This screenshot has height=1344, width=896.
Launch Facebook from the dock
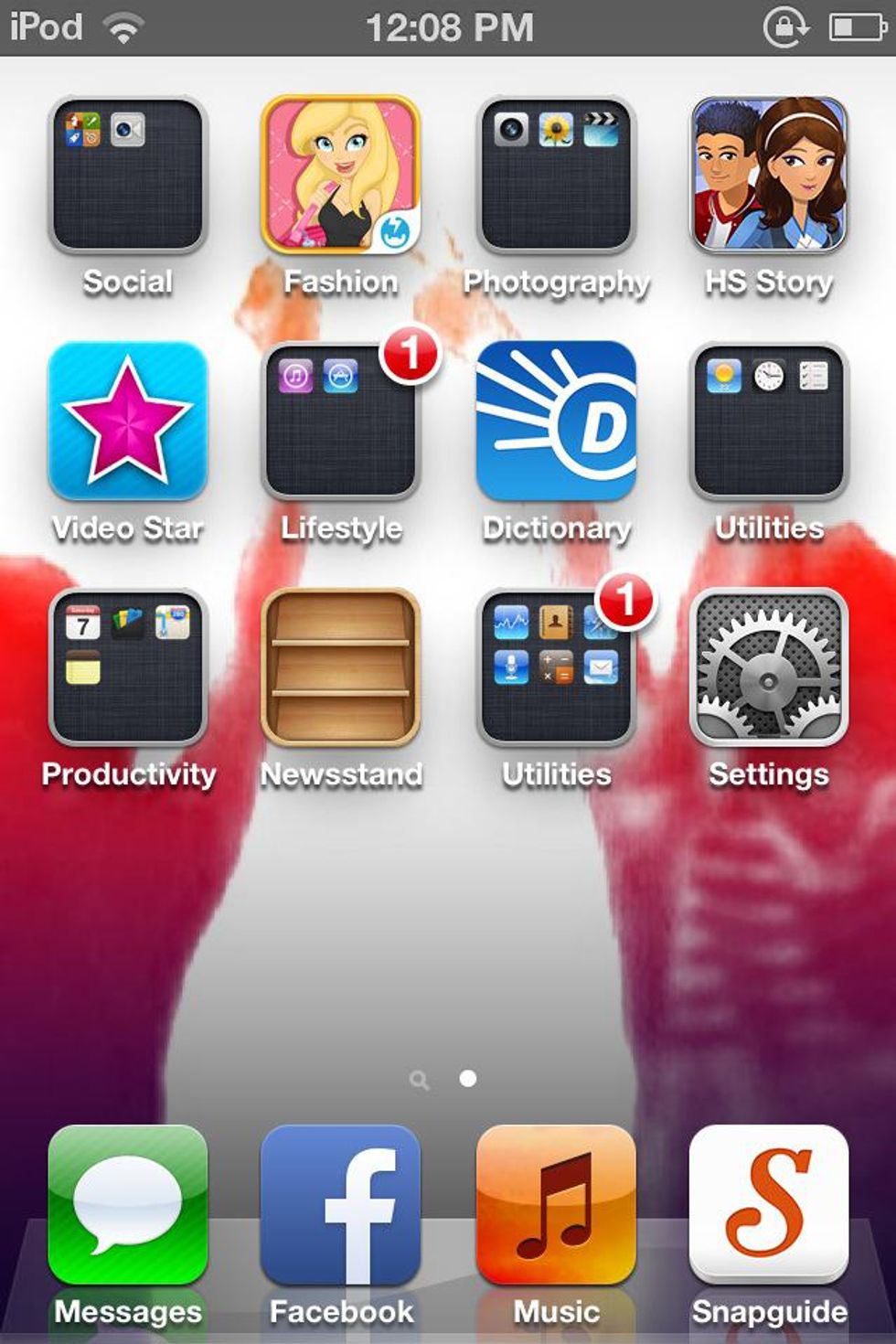(340, 1205)
